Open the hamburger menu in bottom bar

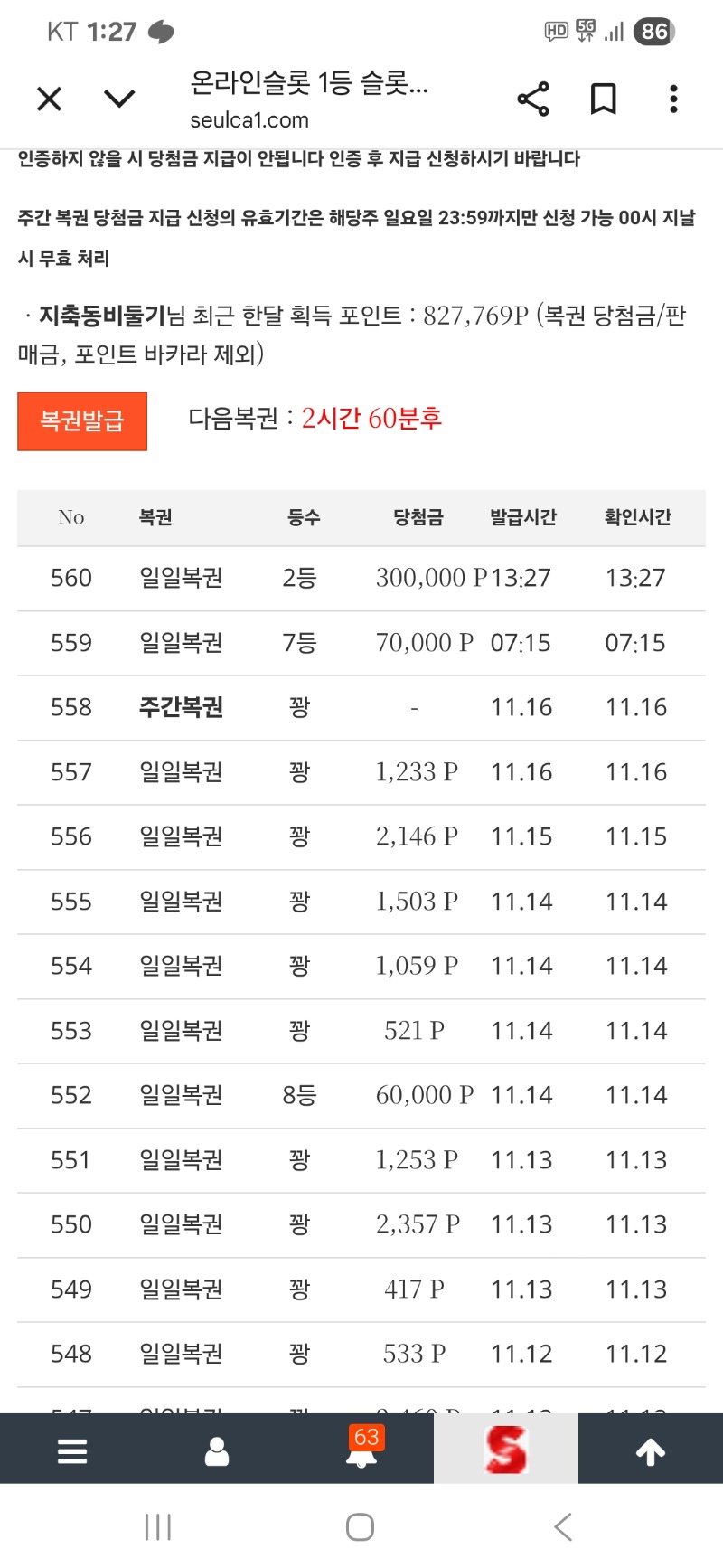click(72, 1450)
